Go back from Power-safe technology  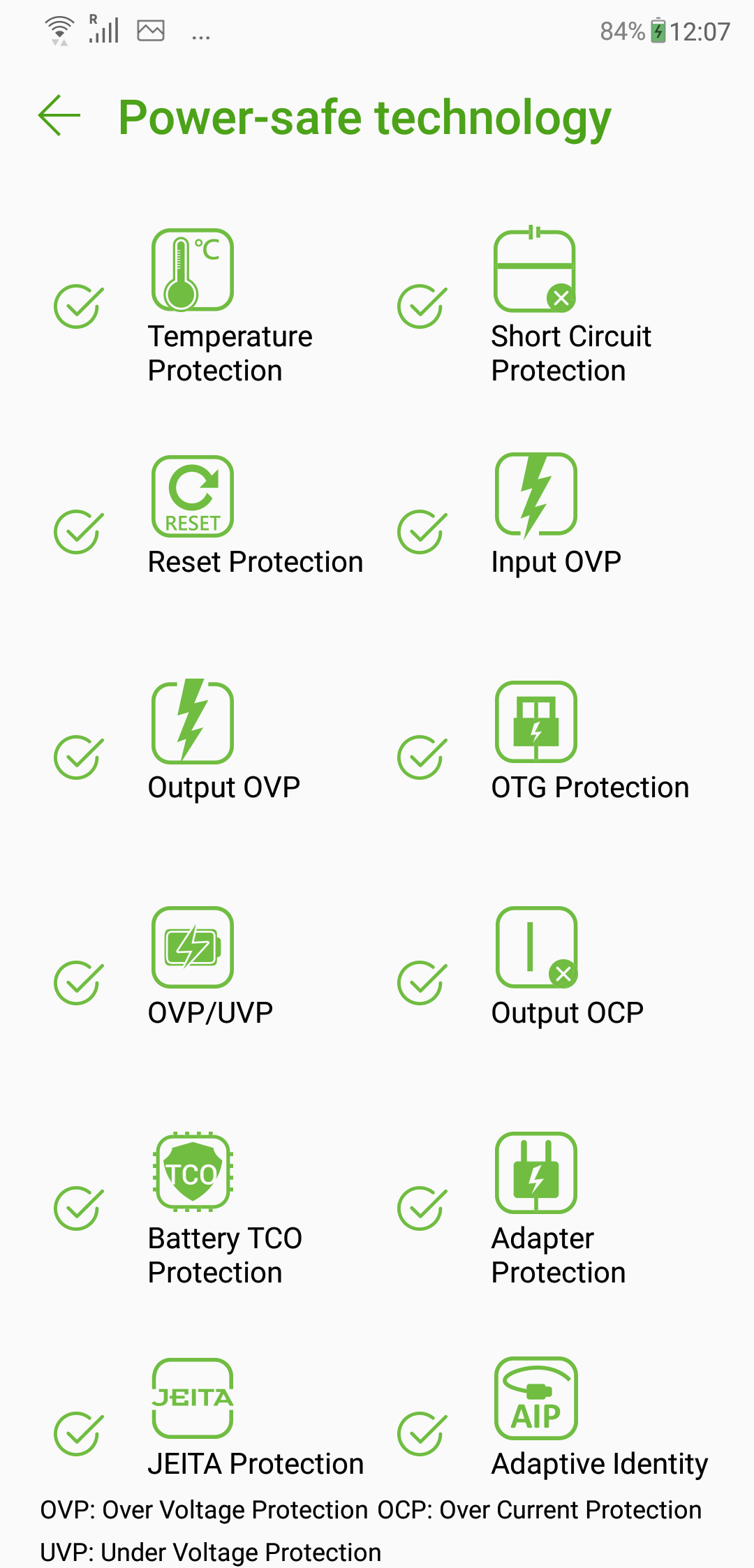point(59,115)
